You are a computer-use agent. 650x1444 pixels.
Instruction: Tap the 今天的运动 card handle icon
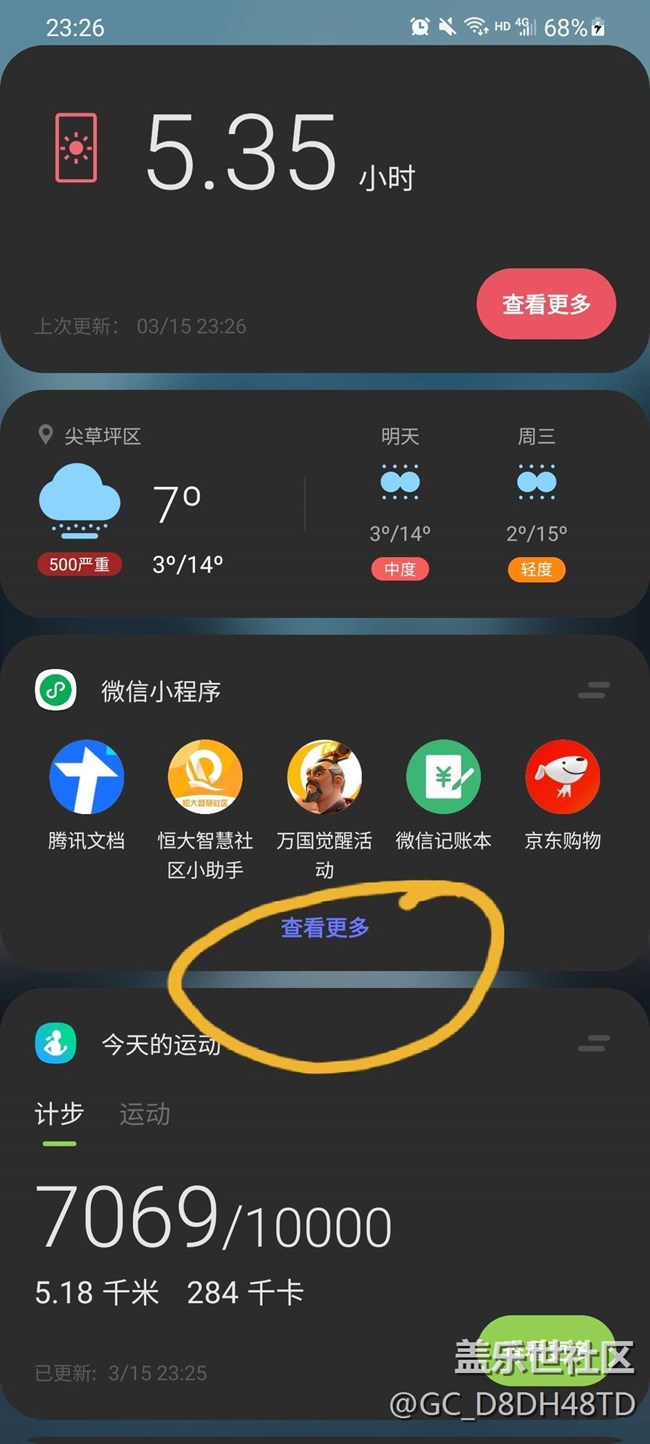point(593,1044)
